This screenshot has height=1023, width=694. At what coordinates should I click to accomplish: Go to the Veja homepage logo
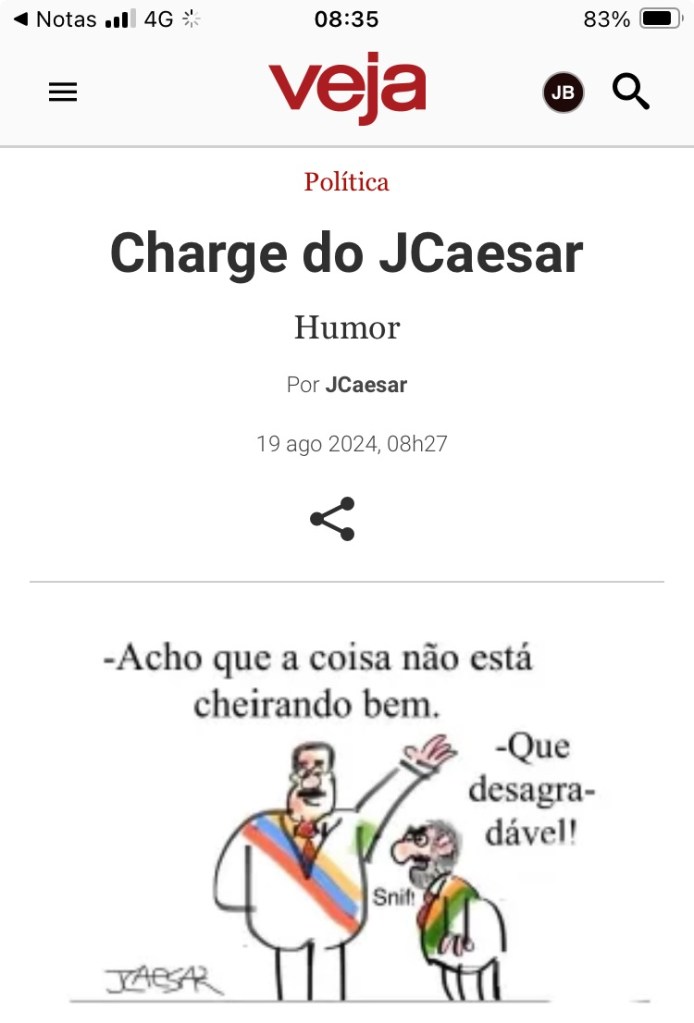347,88
